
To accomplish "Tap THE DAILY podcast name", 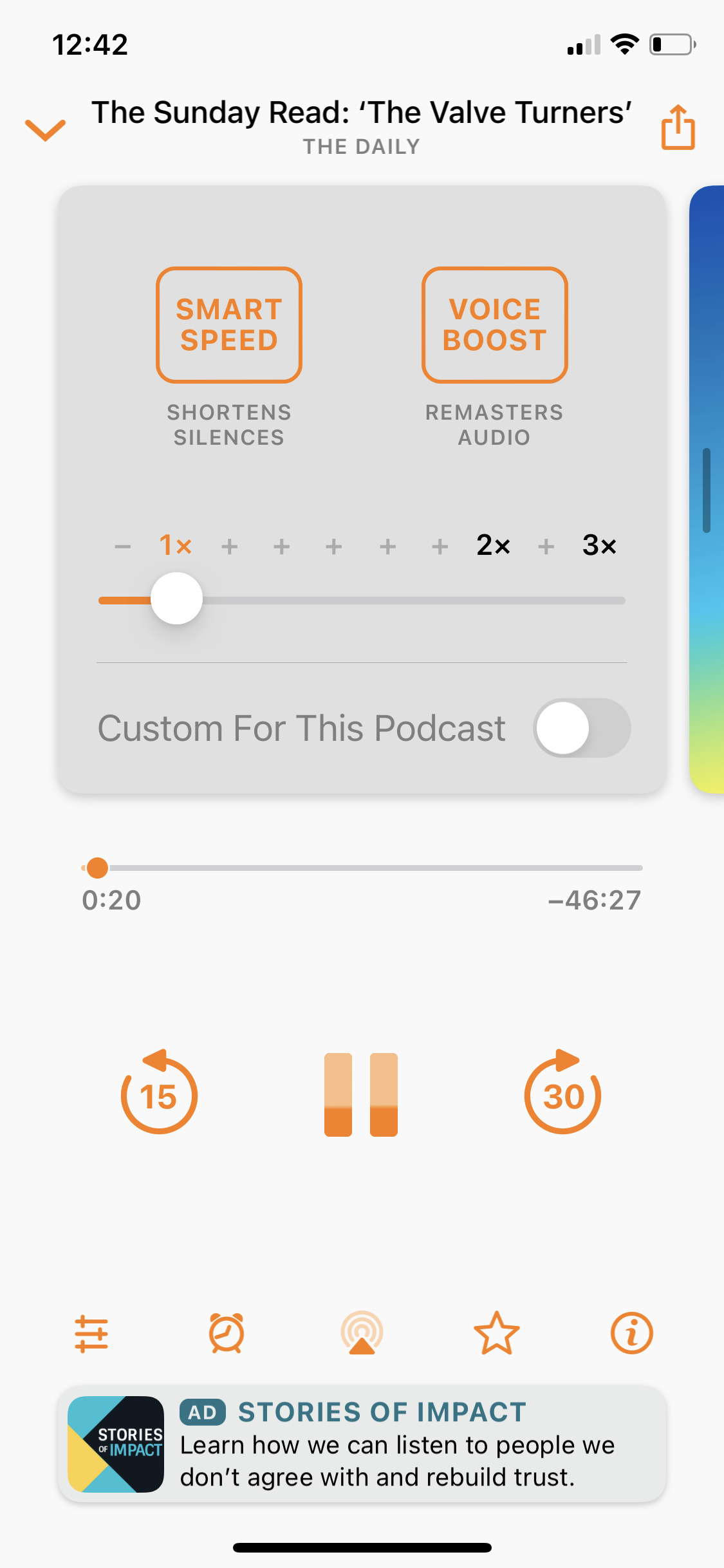I will coord(362,146).
